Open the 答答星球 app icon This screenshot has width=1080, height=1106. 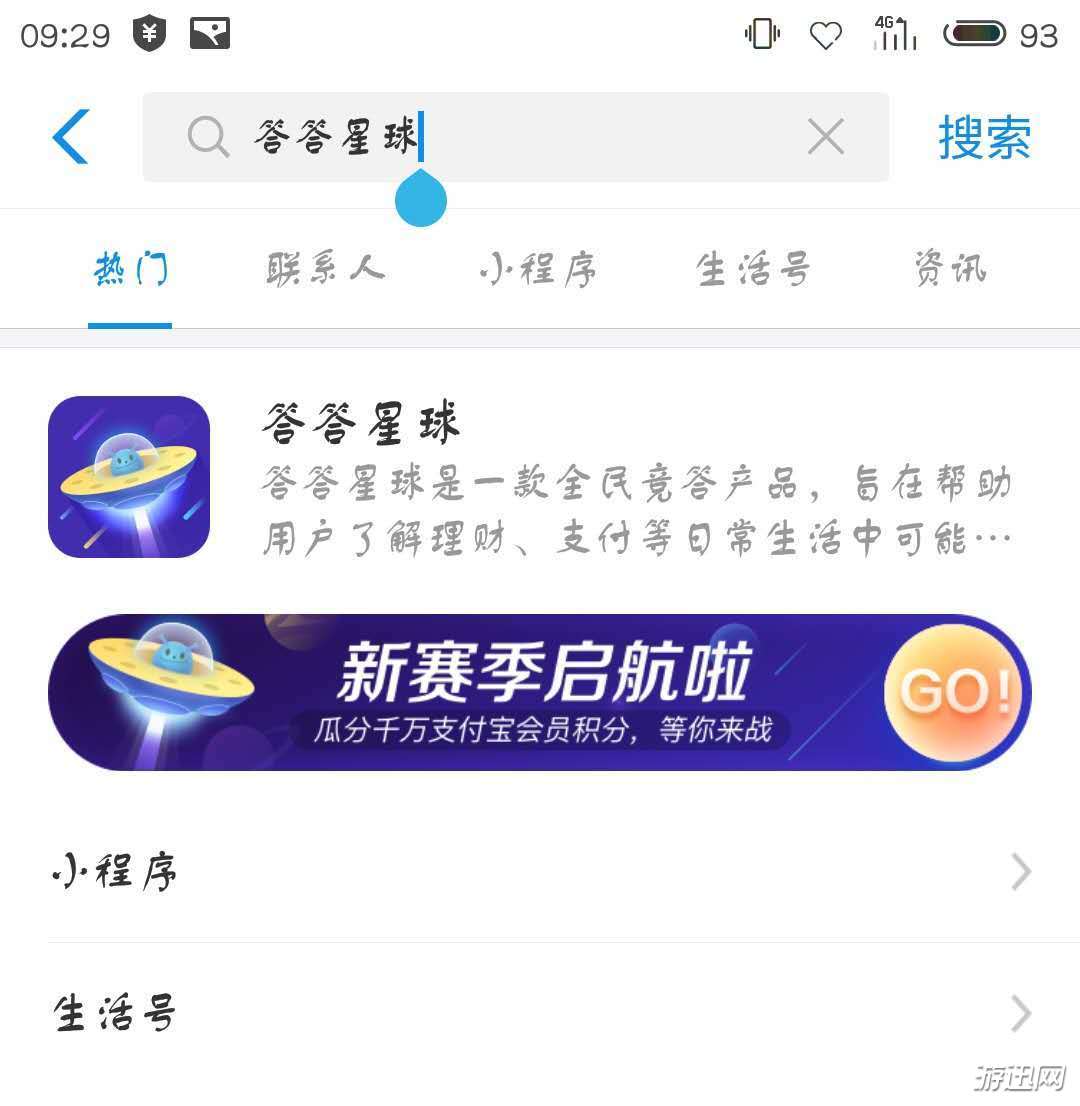[x=129, y=474]
